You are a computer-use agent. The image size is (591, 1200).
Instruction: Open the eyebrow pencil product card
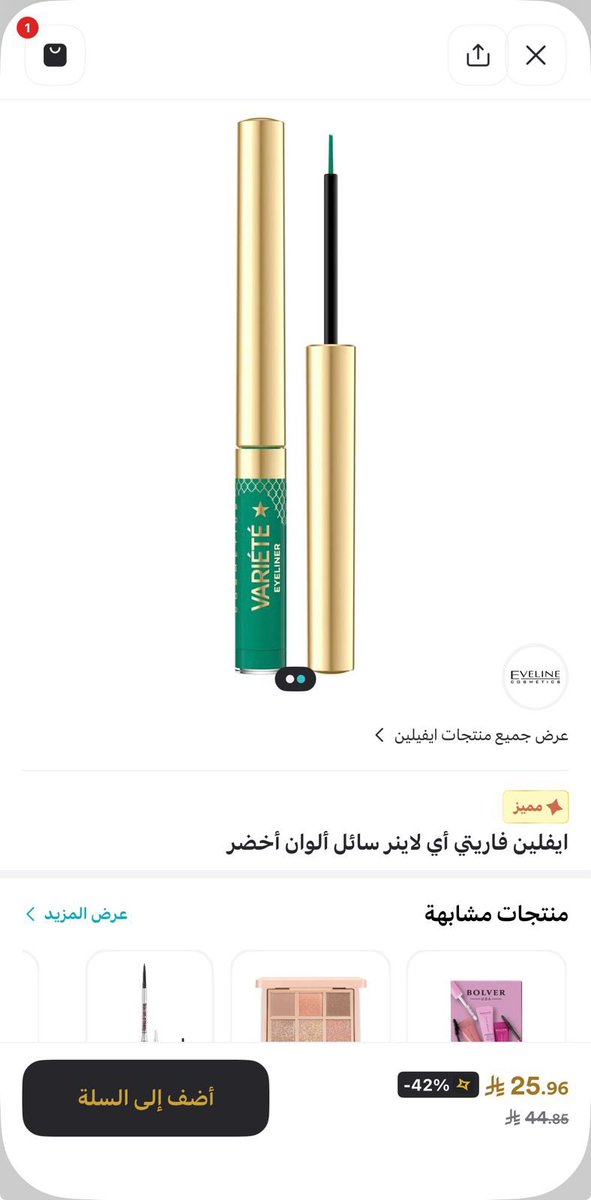pyautogui.click(x=150, y=998)
